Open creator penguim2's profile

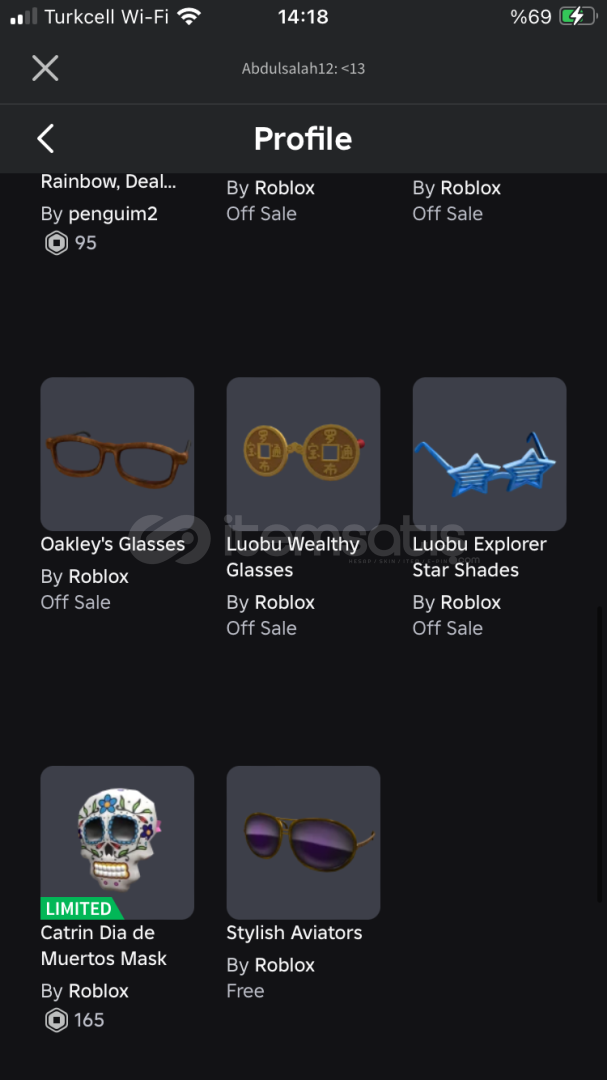point(113,214)
